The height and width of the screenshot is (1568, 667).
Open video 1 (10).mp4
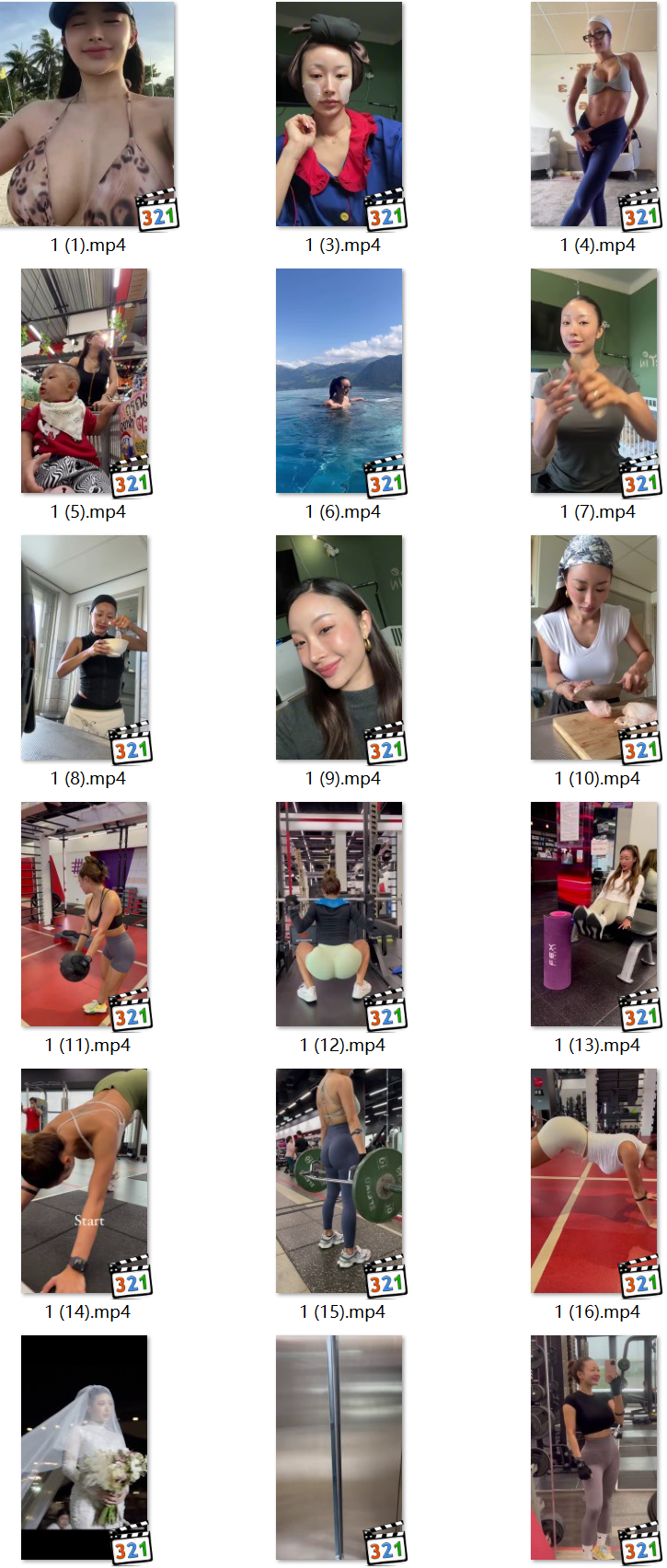pos(594,647)
